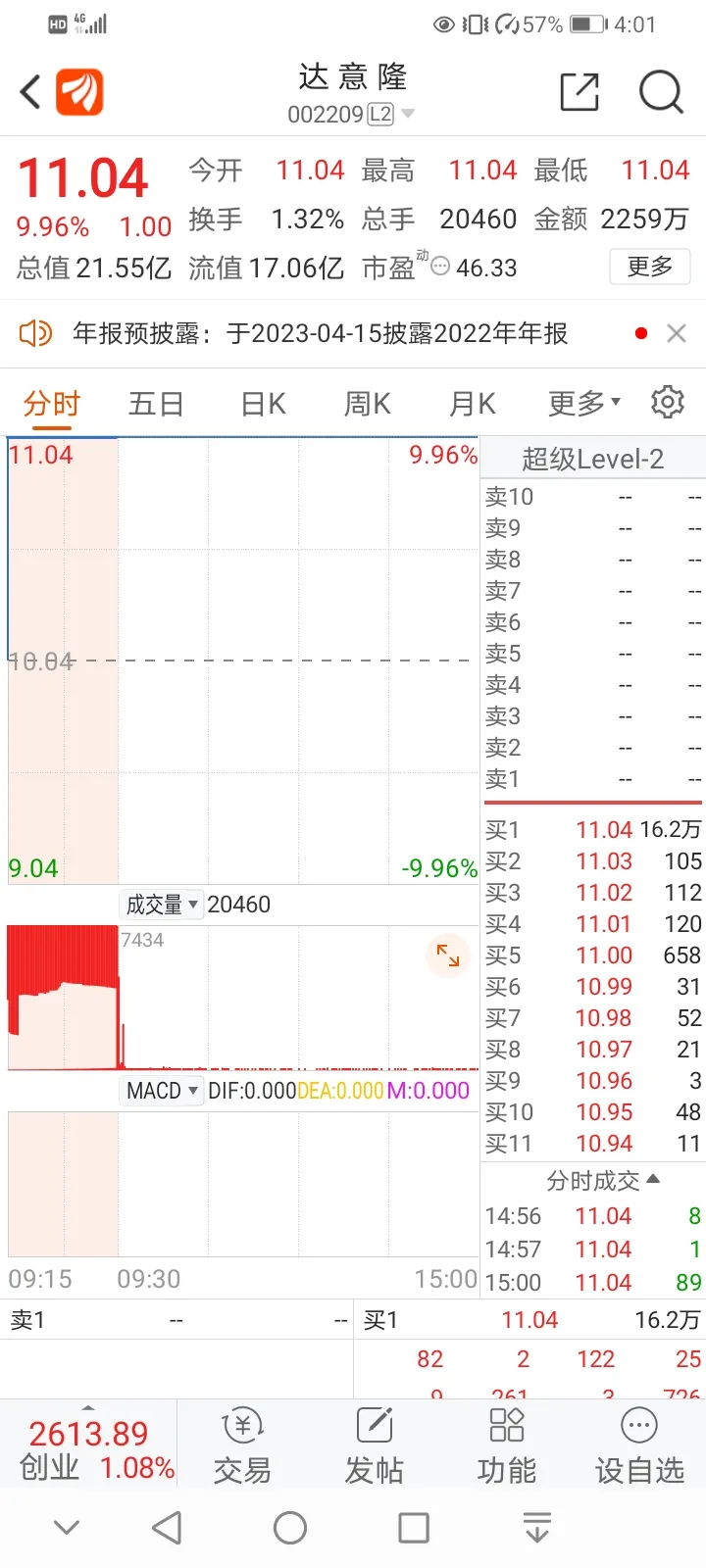
Task: Tap 更多 button for more quote details
Action: tap(650, 267)
